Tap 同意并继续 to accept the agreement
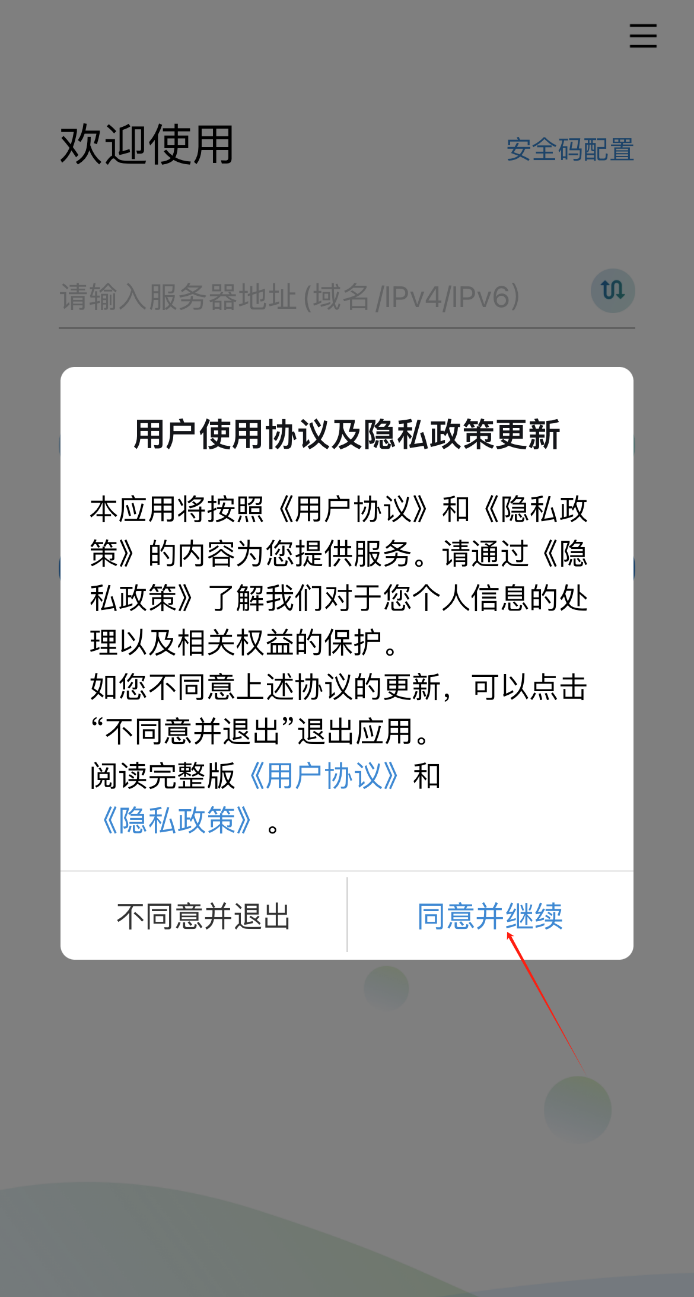The height and width of the screenshot is (1297, 694). click(x=490, y=916)
